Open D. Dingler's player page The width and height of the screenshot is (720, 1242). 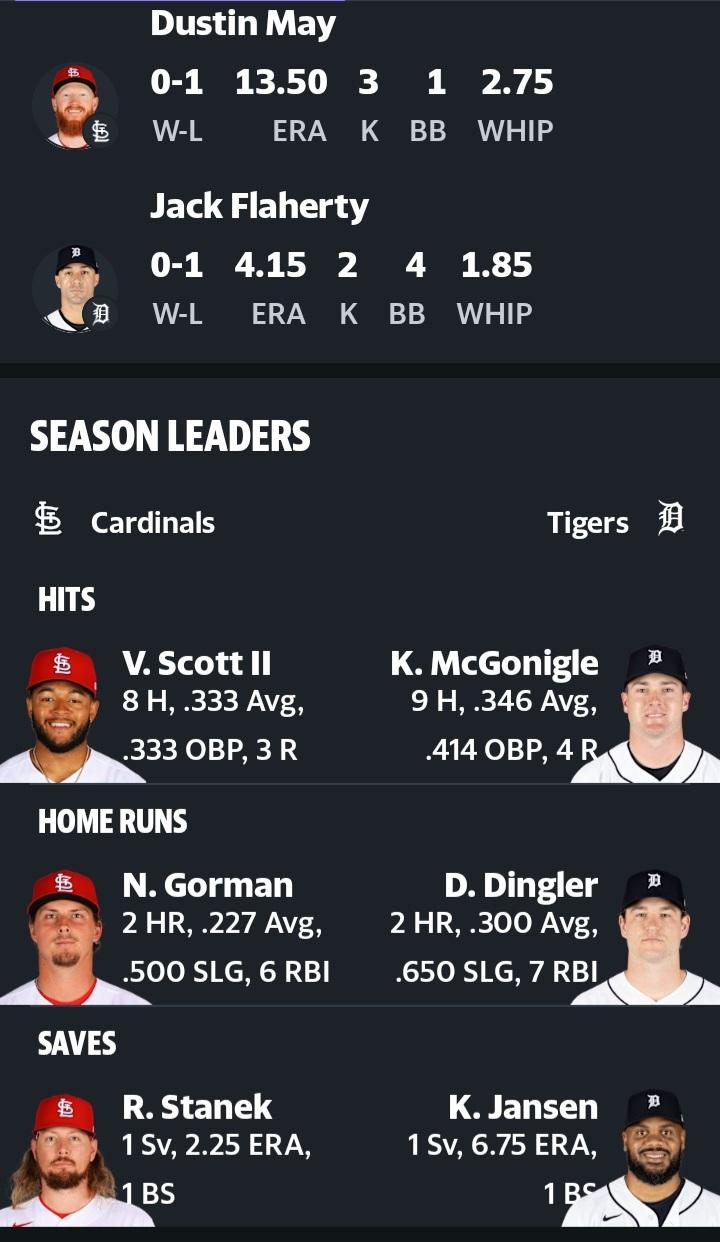(x=521, y=886)
